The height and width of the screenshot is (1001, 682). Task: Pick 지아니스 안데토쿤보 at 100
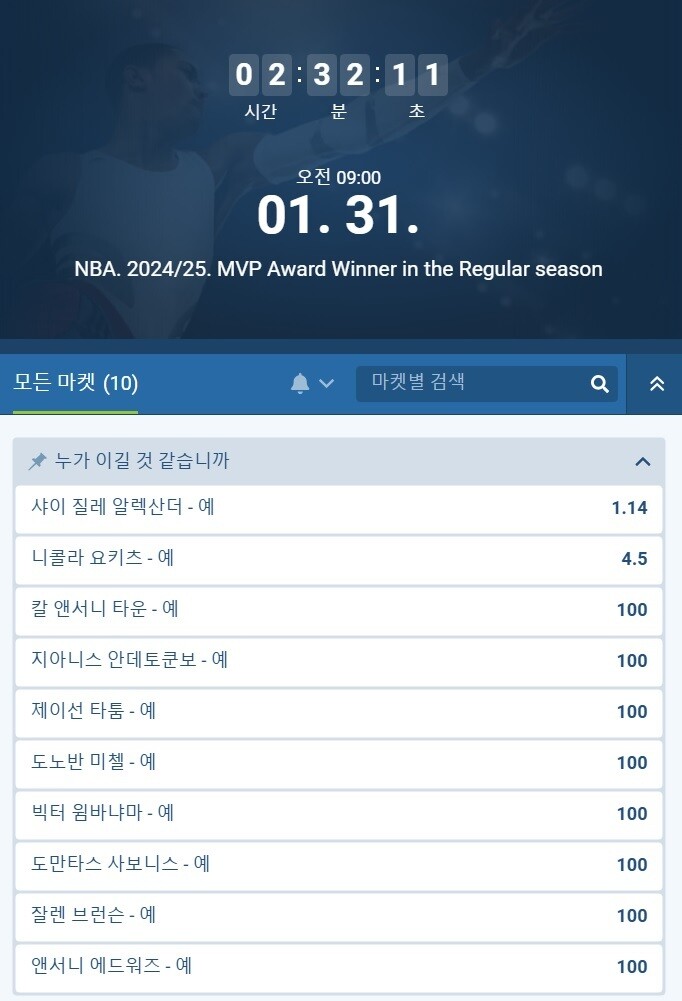(x=339, y=662)
